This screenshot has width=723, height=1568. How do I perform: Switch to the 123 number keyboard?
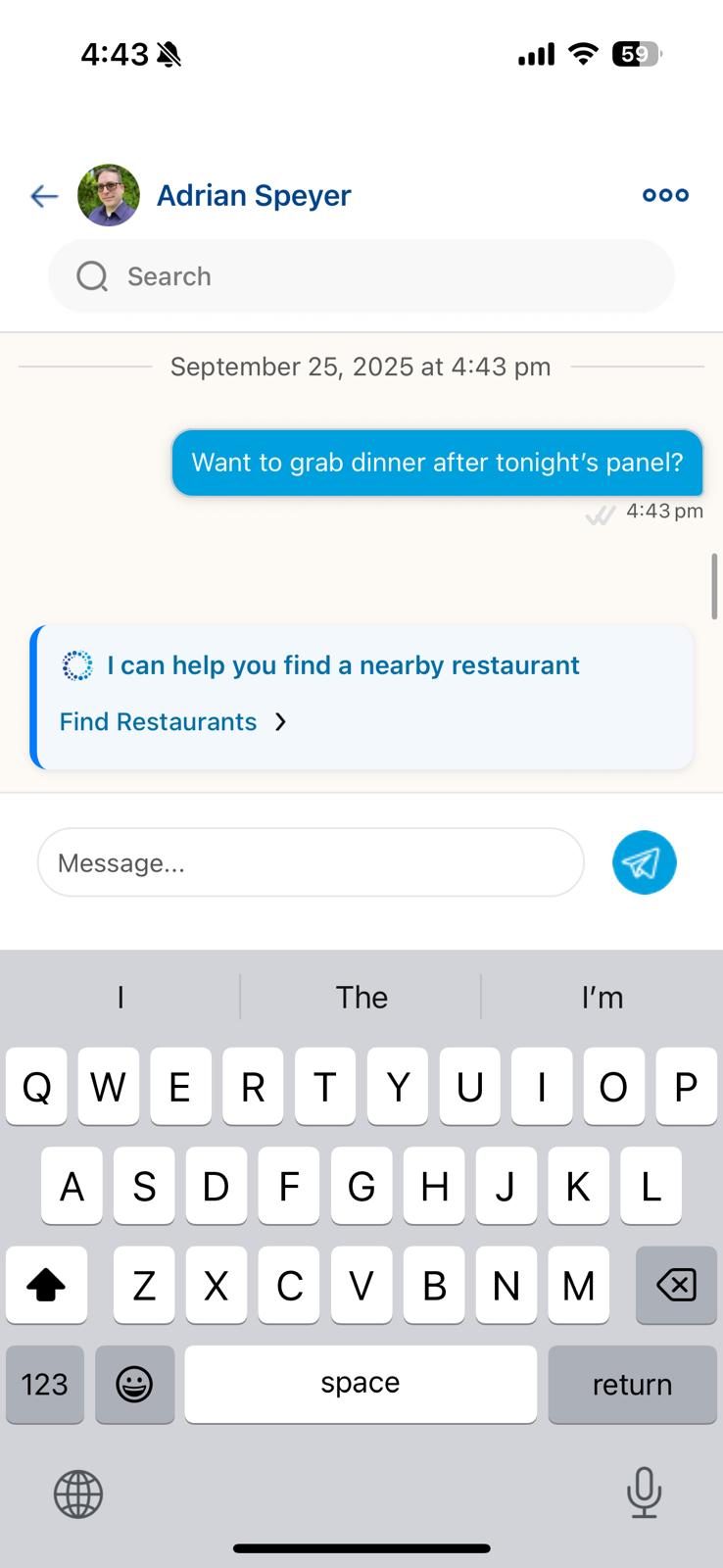(45, 1384)
